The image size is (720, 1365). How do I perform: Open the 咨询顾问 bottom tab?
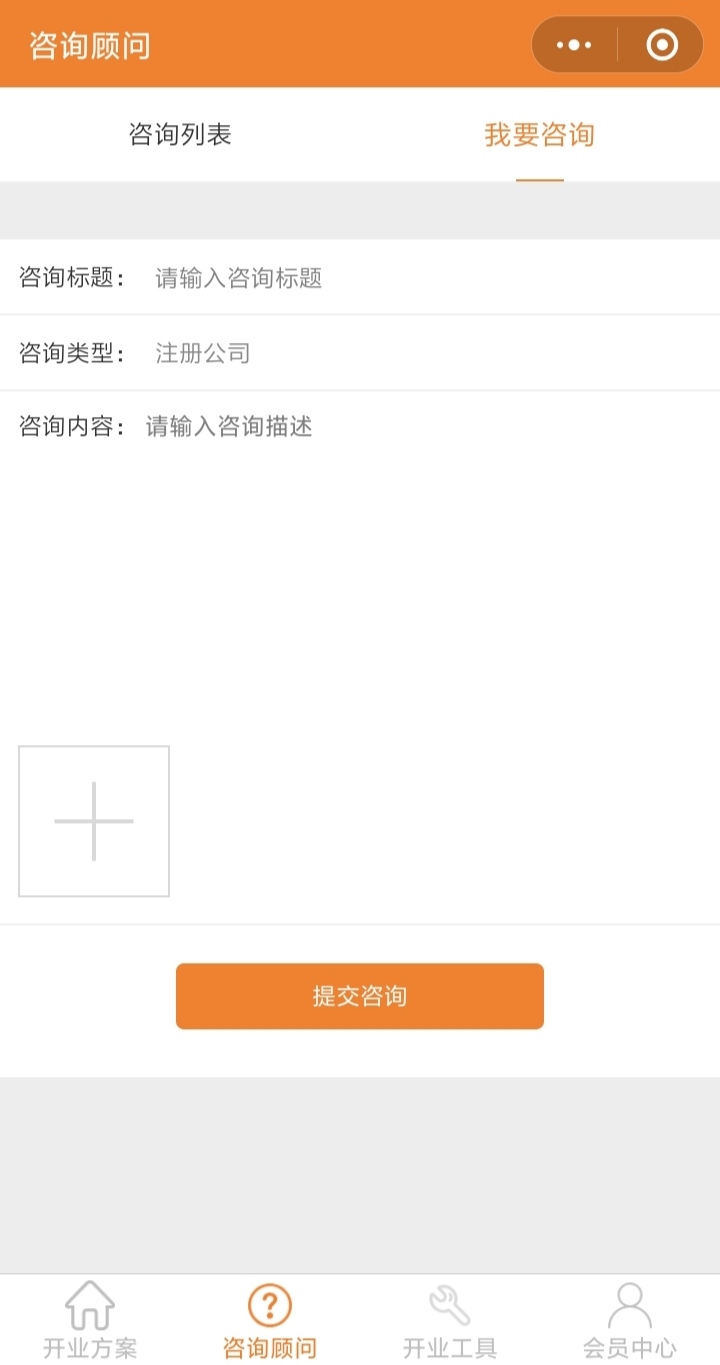pos(270,1320)
